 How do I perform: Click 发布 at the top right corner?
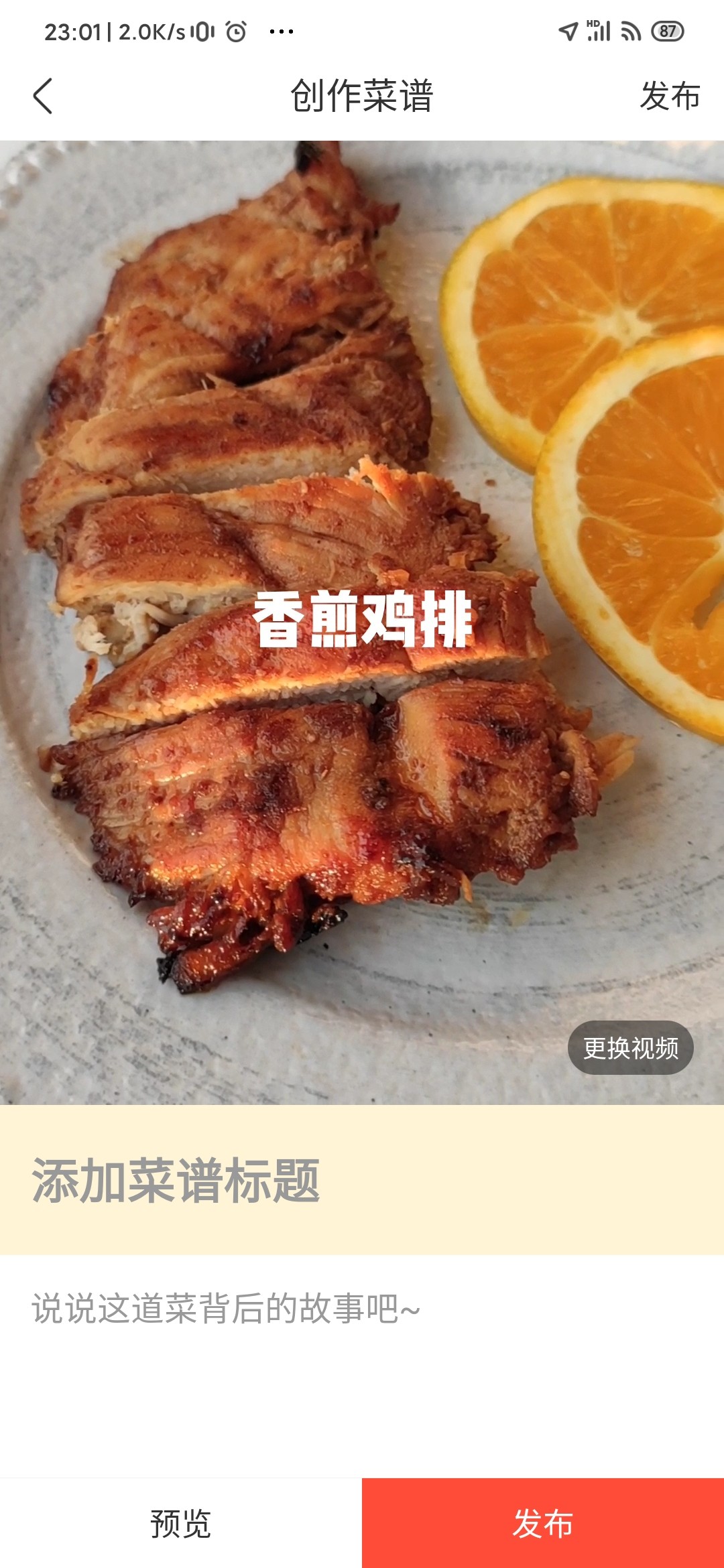(669, 96)
